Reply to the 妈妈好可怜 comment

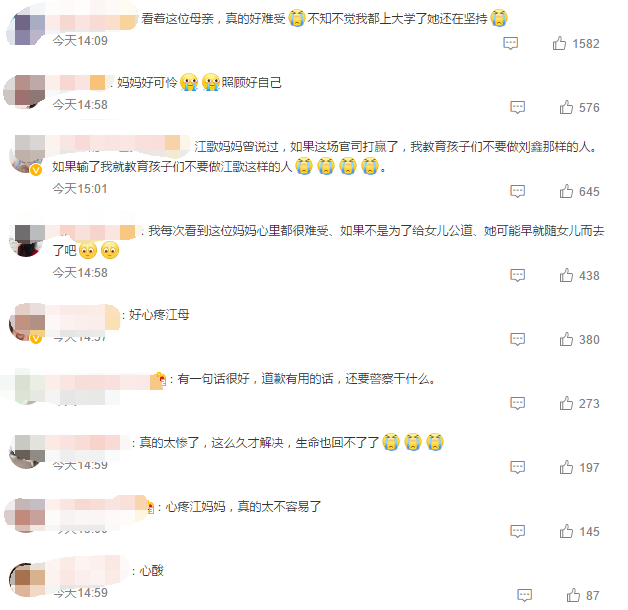coord(517,107)
